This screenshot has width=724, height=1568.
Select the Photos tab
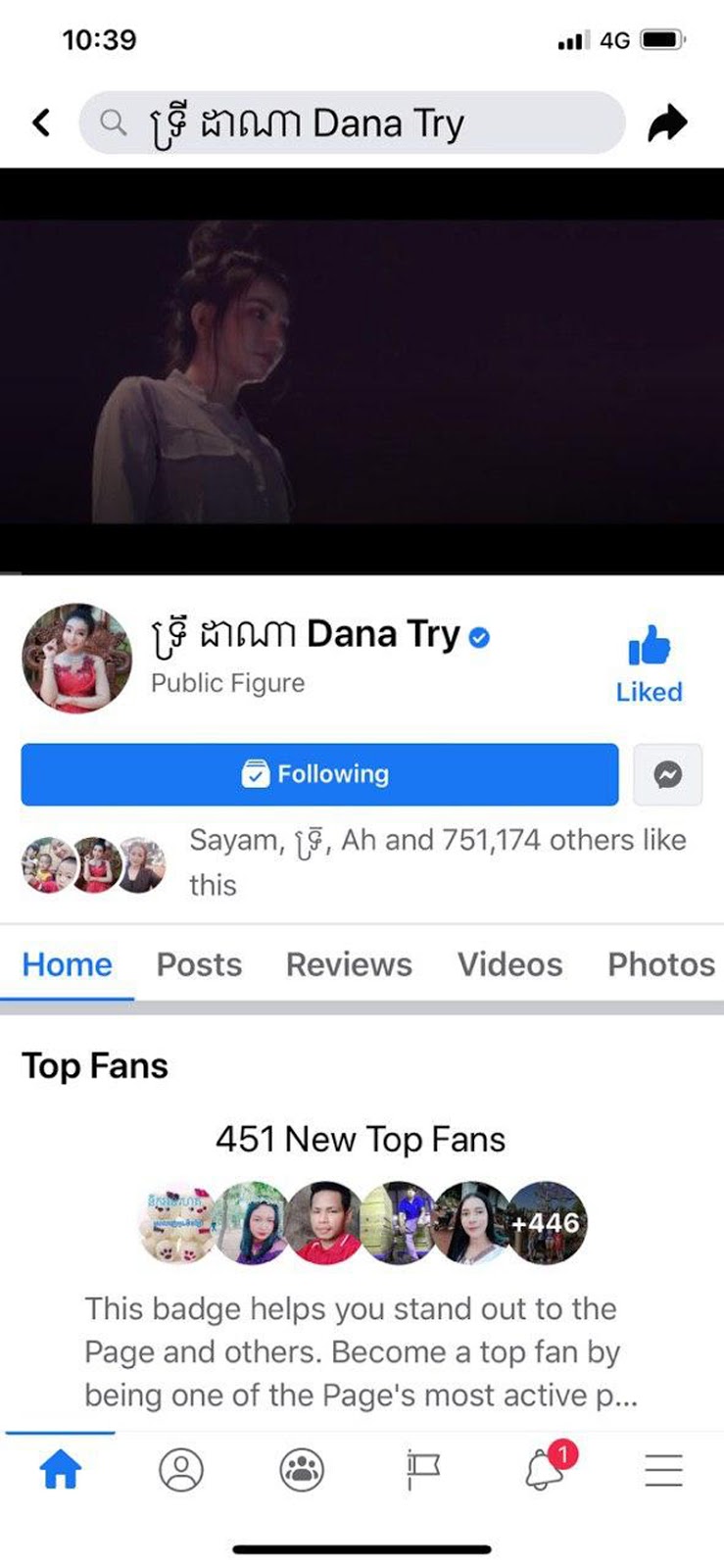coord(661,964)
